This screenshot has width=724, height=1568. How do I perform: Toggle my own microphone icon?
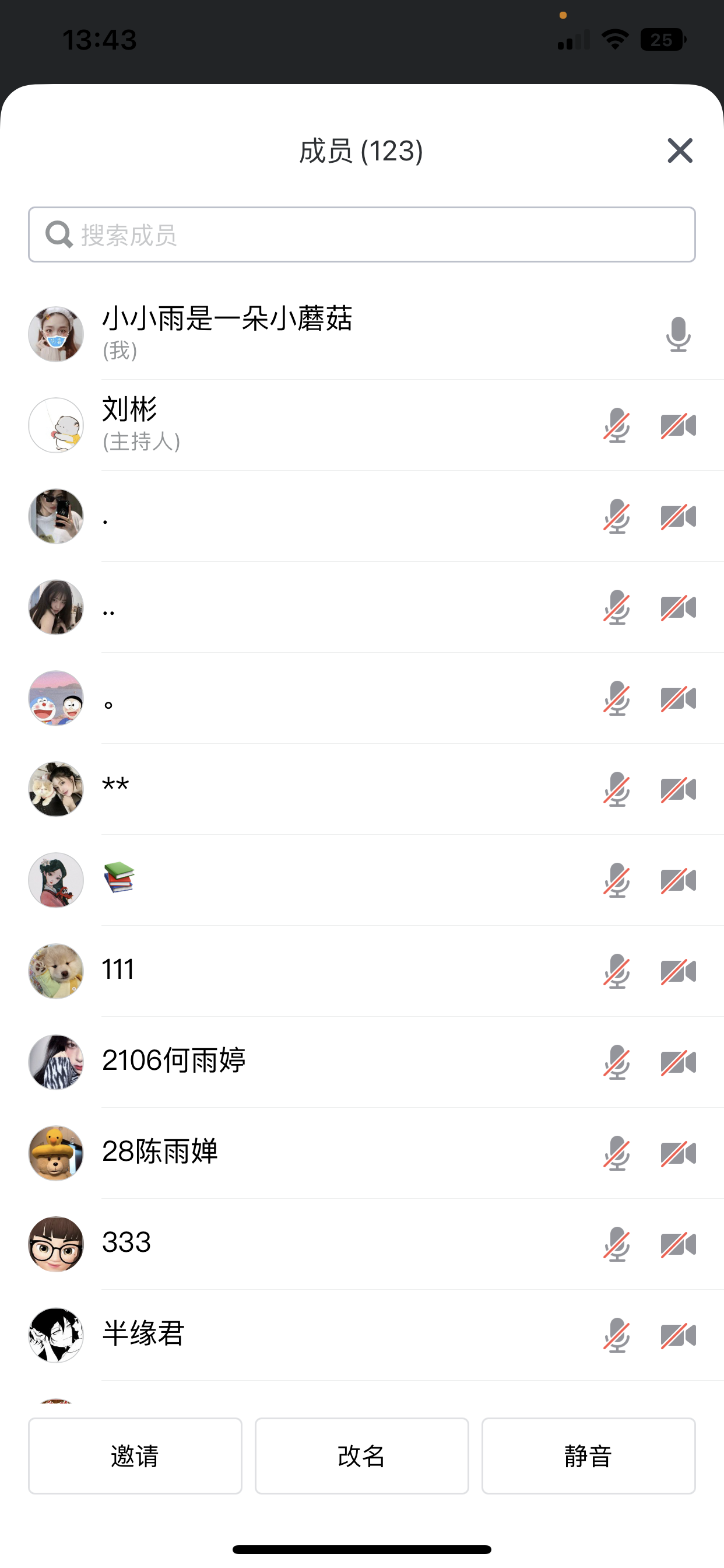(678, 334)
